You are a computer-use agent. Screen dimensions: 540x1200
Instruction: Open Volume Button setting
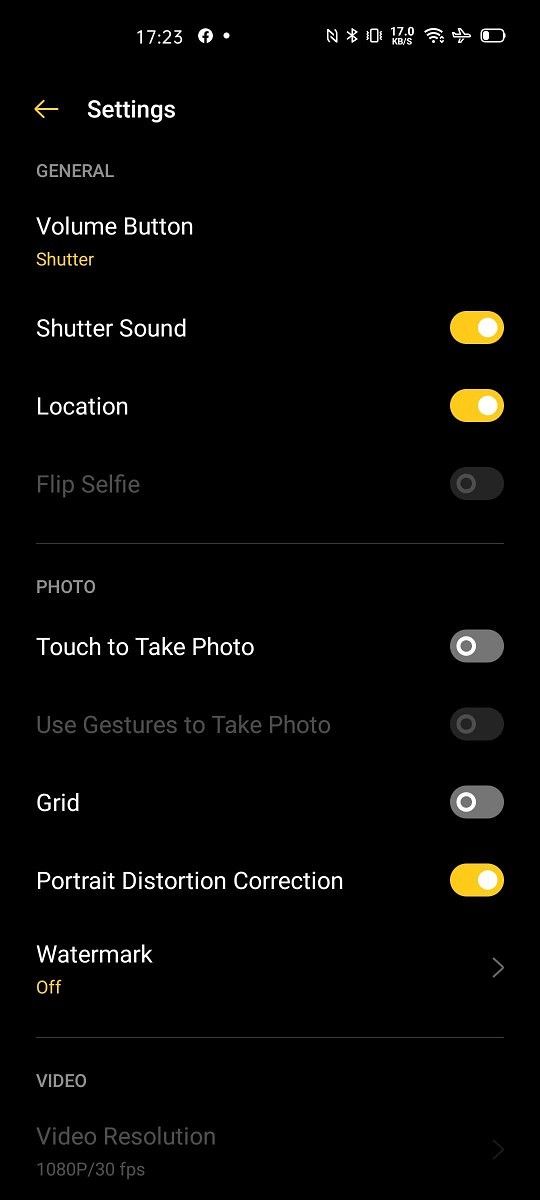coord(270,241)
